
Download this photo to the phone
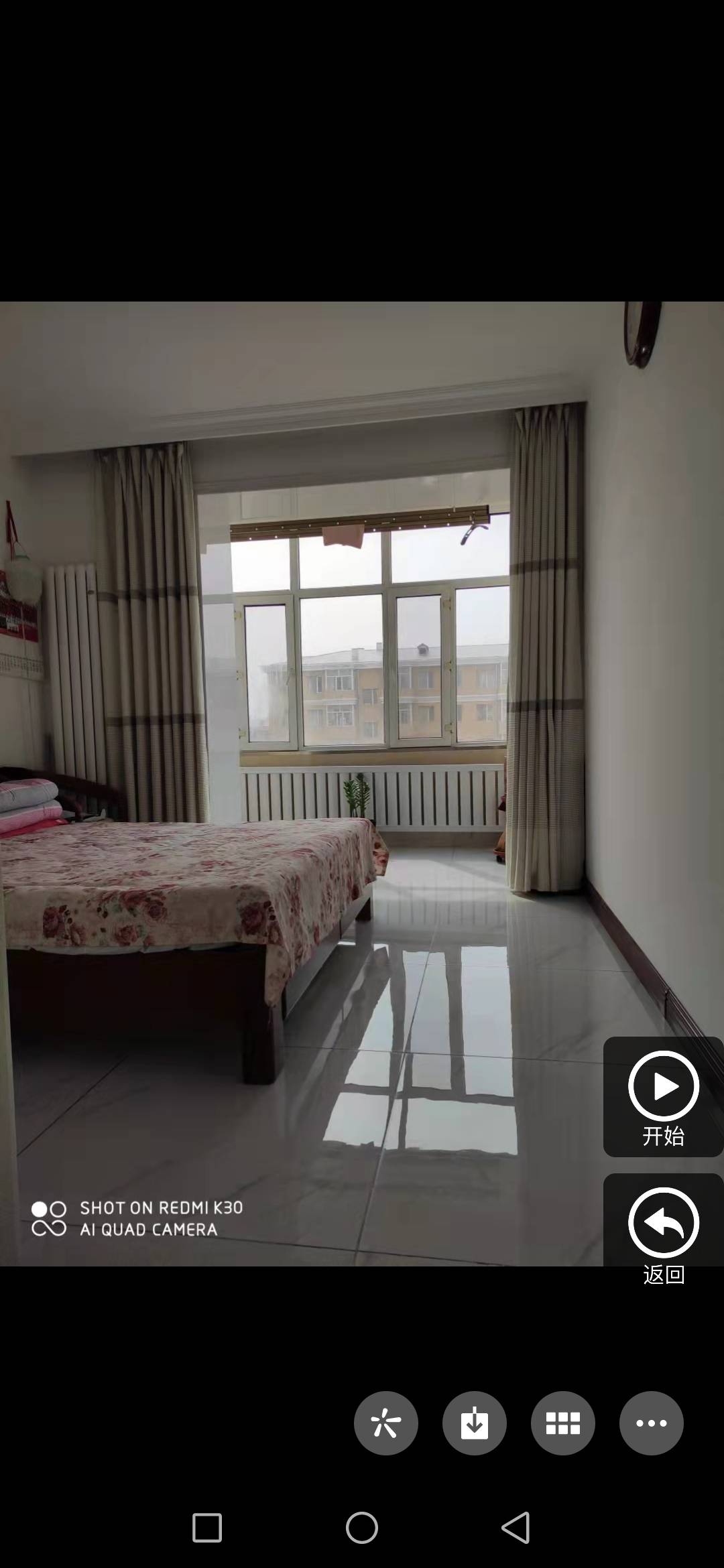coord(475,1423)
